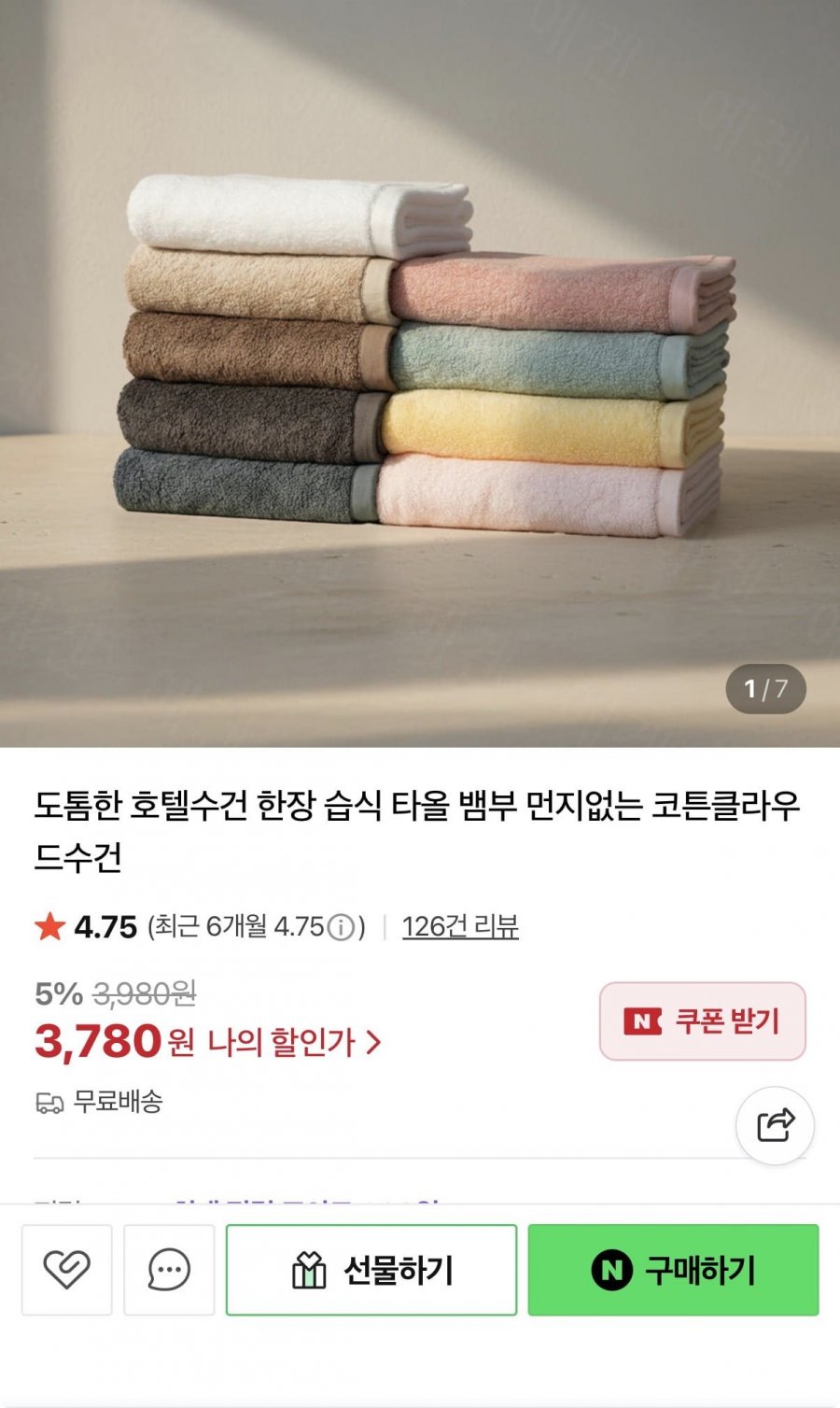The image size is (840, 1408).
Task: Show rating info next to 최근 6개월 4.75
Action: point(342,927)
